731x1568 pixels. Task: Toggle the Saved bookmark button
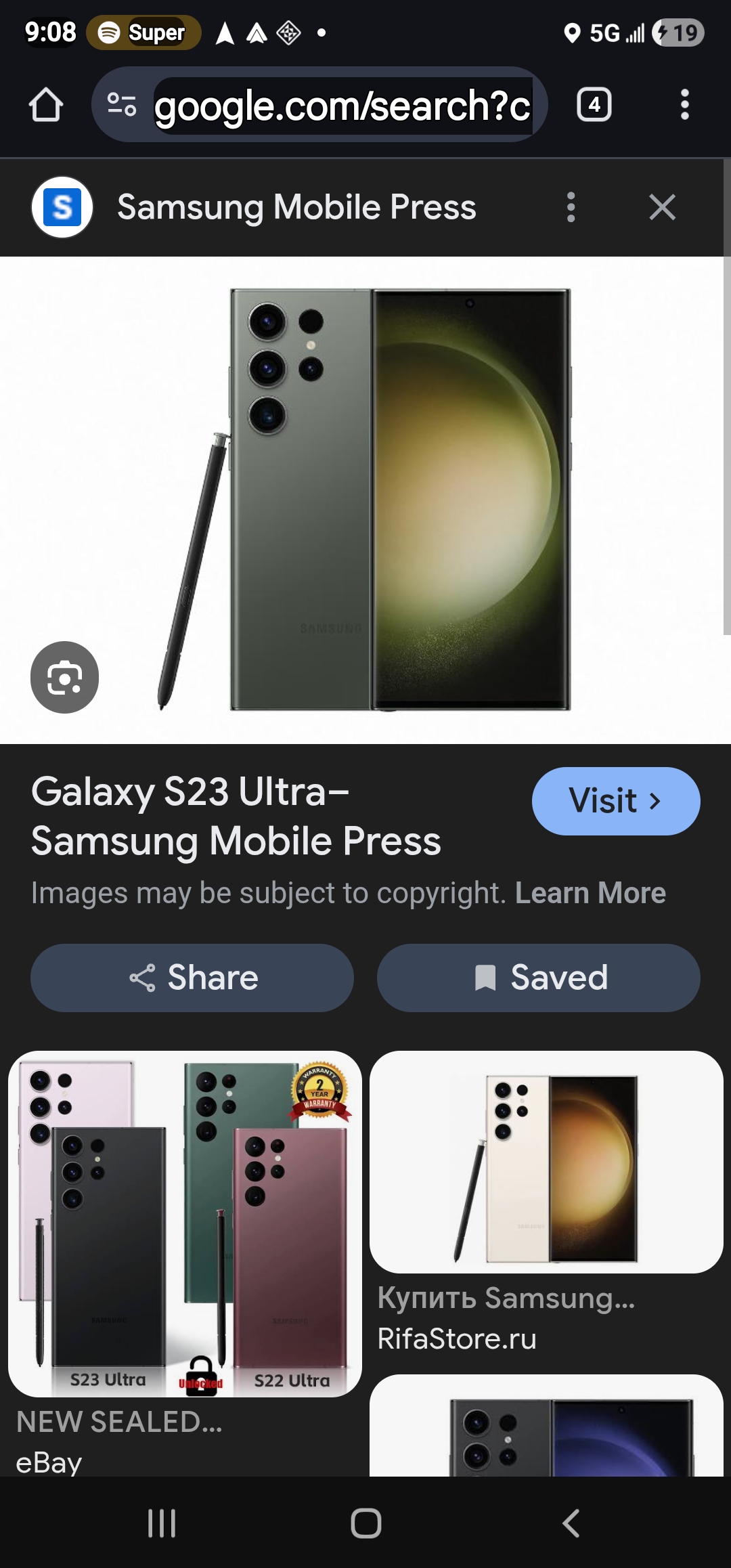(x=538, y=978)
